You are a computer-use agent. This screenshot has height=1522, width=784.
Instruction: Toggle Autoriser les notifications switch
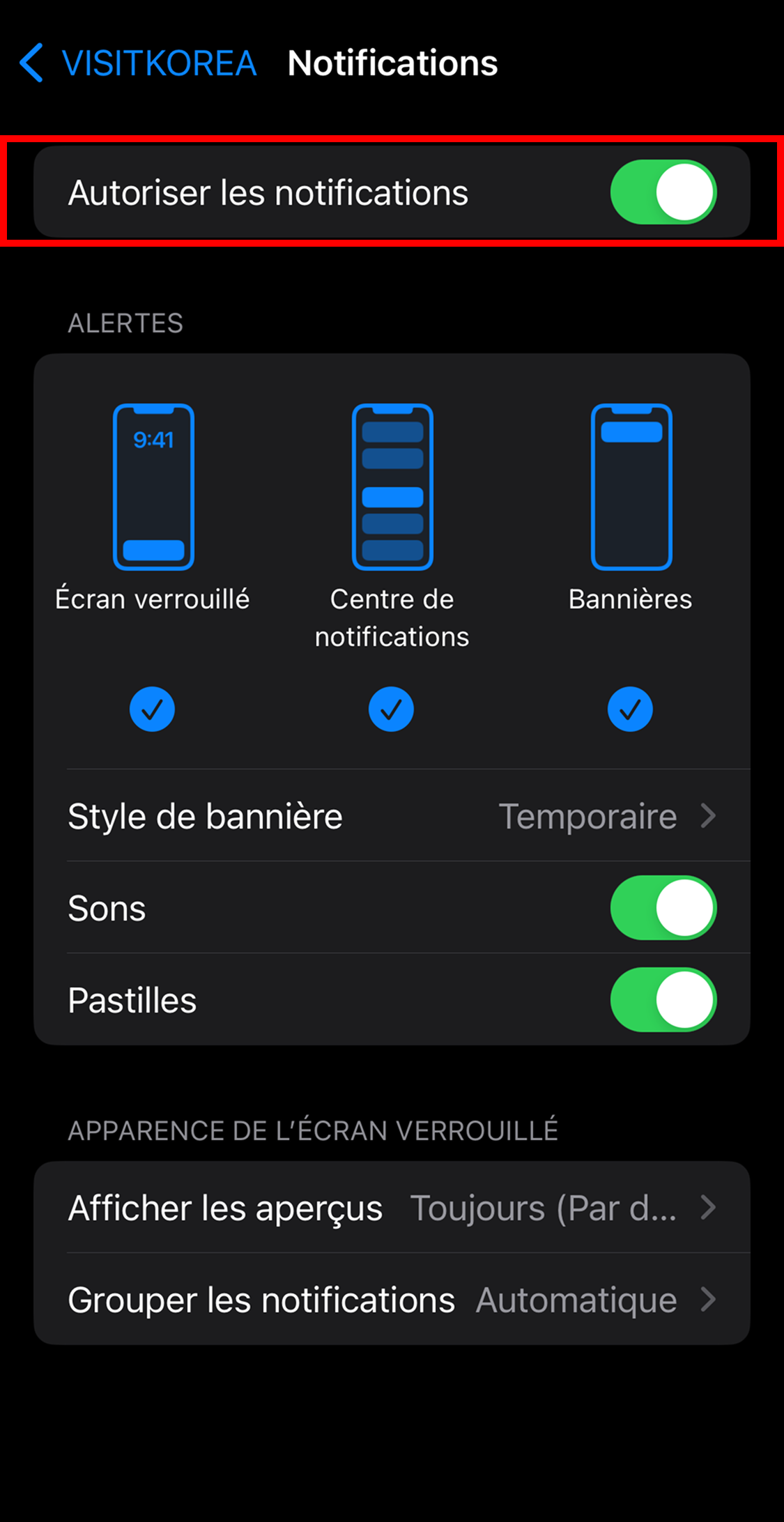click(x=663, y=192)
